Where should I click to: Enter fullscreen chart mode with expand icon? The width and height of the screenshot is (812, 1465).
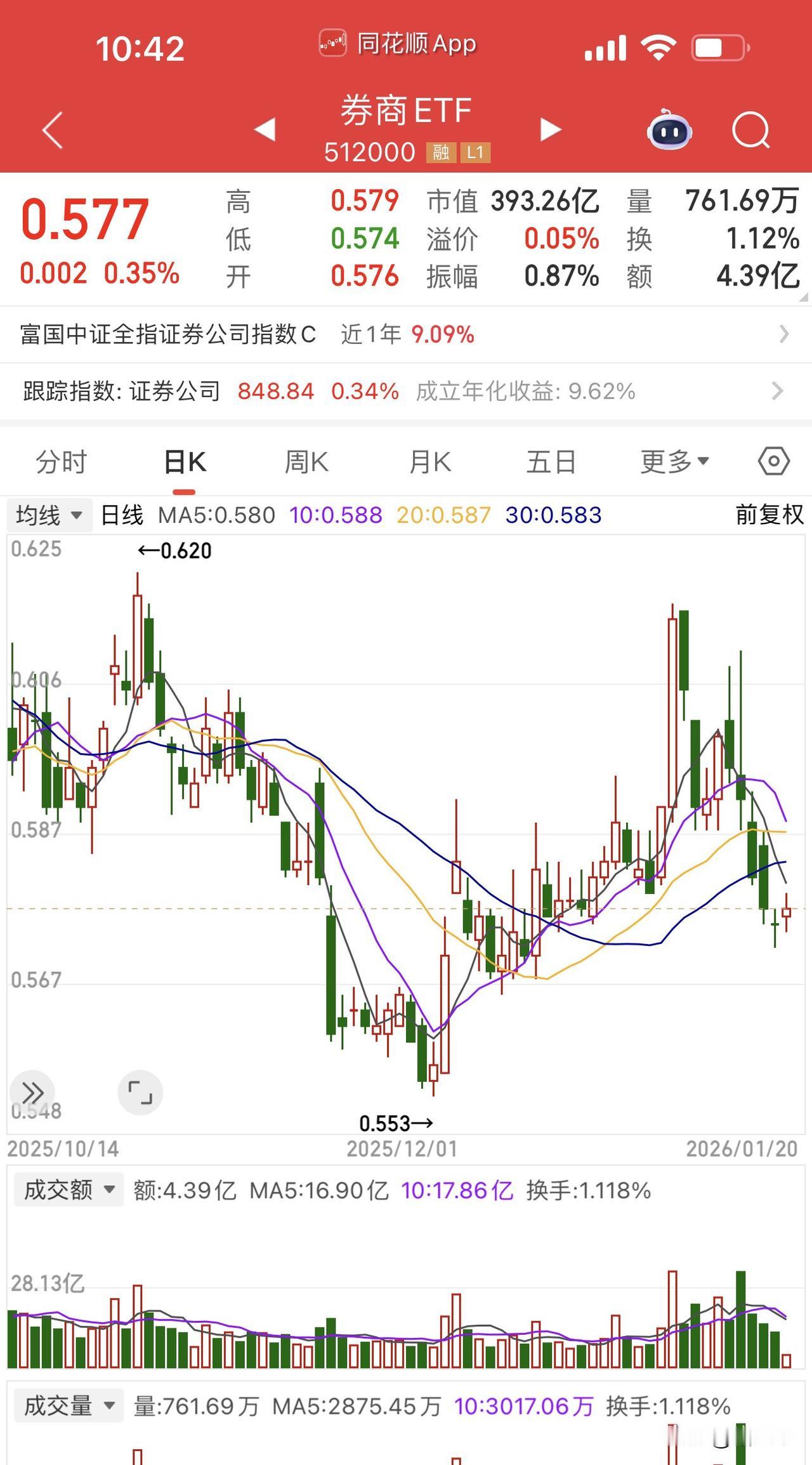pyautogui.click(x=139, y=1093)
